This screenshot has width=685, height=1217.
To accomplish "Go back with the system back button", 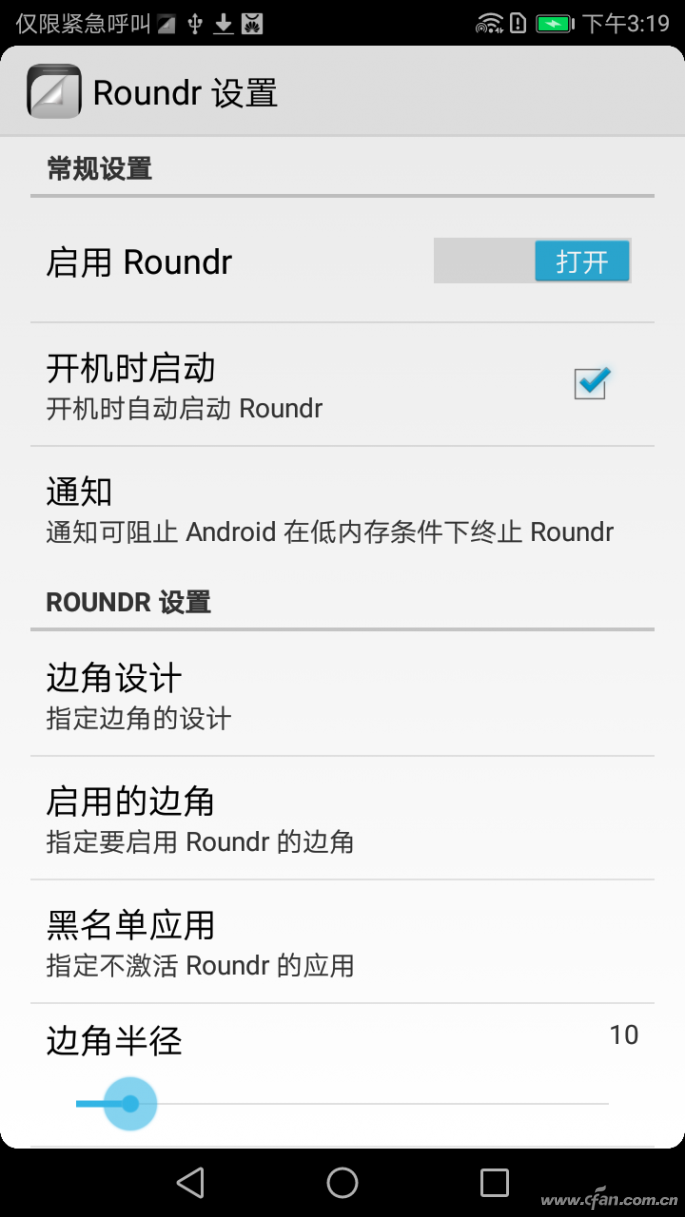I will [x=190, y=1183].
